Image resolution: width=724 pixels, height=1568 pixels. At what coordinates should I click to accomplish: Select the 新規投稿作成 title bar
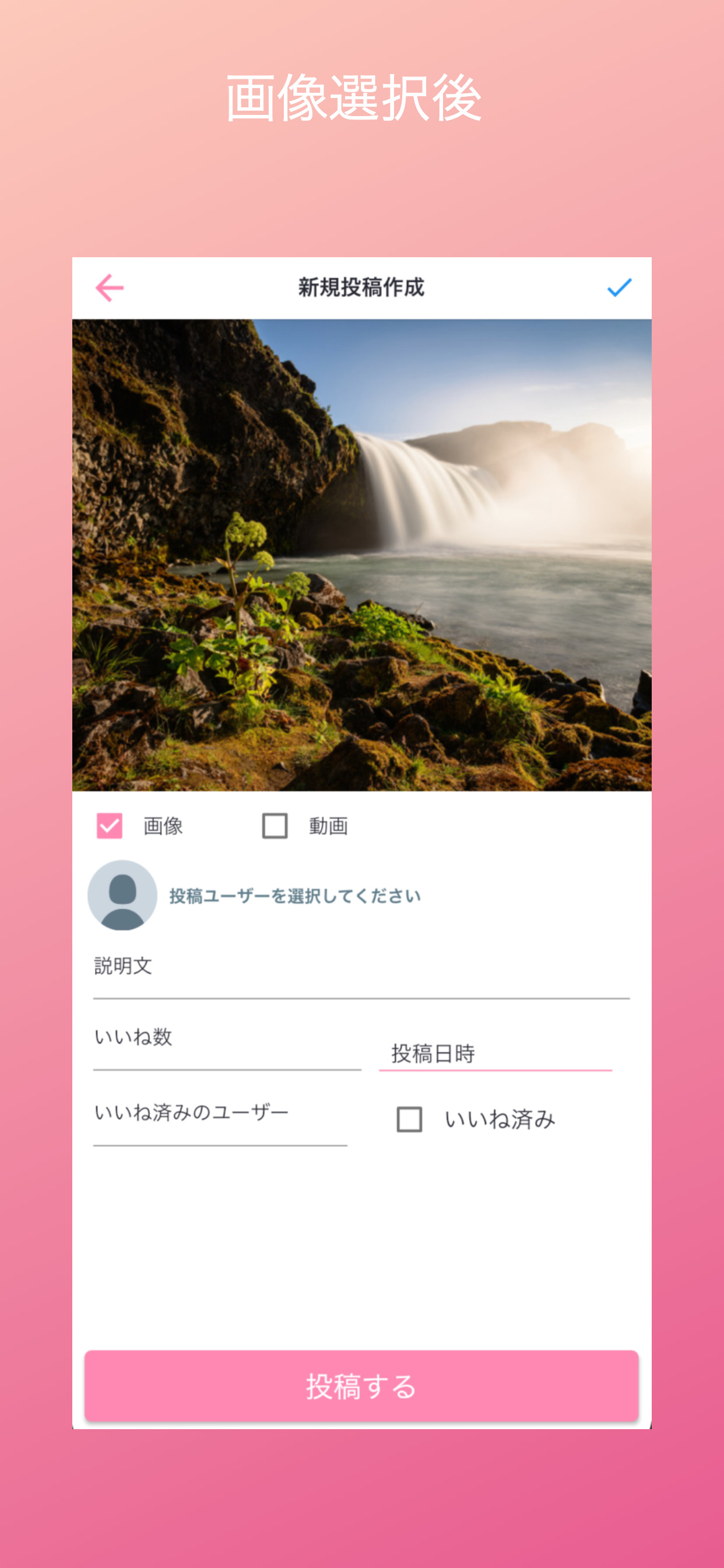tap(362, 286)
